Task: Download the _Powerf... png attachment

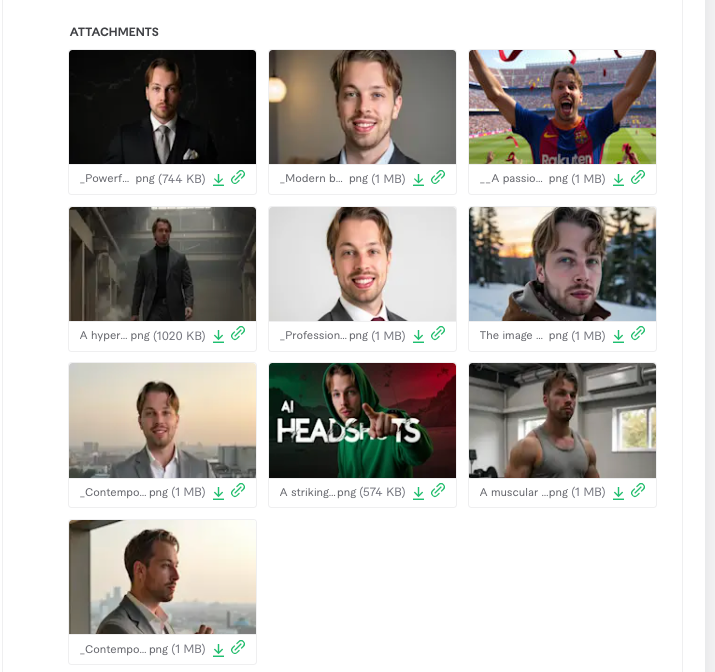Action: 218,179
